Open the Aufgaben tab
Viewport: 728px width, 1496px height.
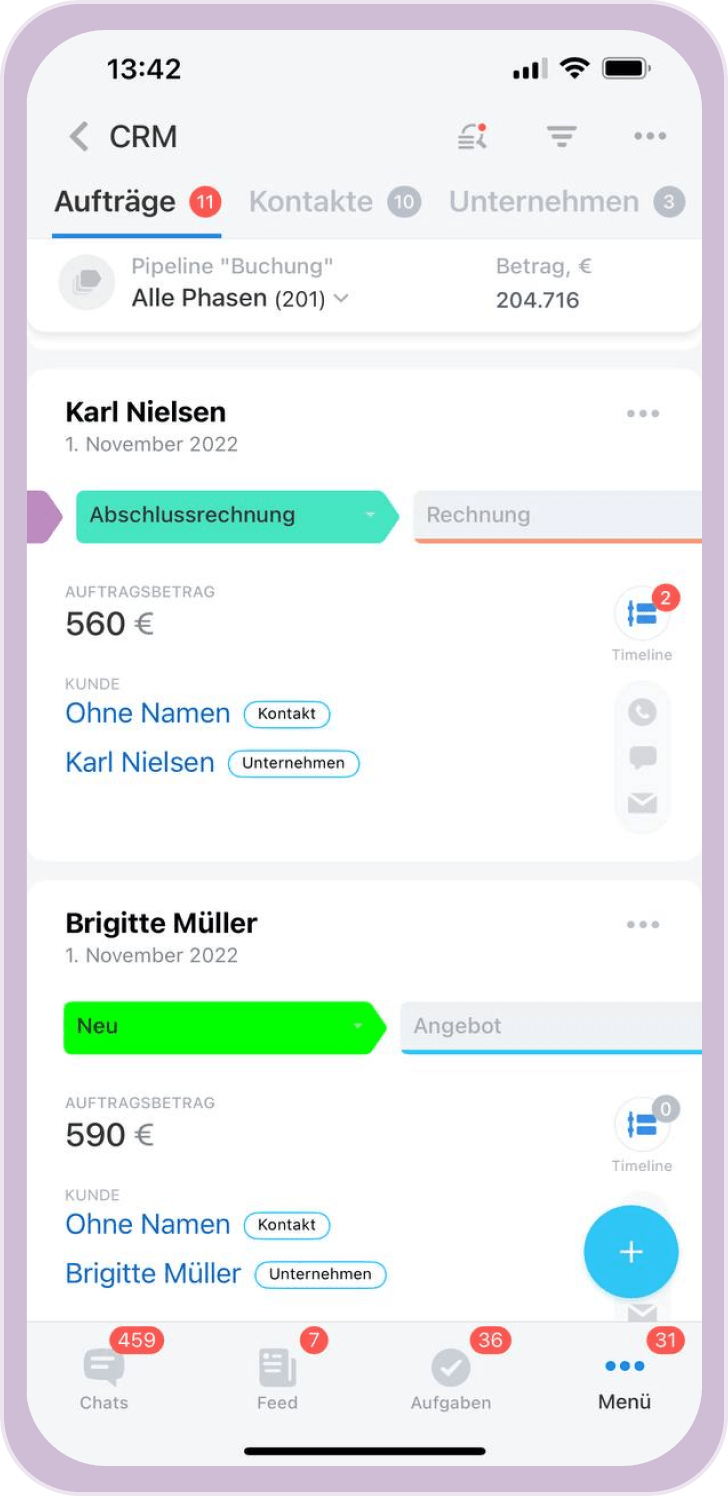click(x=451, y=1376)
